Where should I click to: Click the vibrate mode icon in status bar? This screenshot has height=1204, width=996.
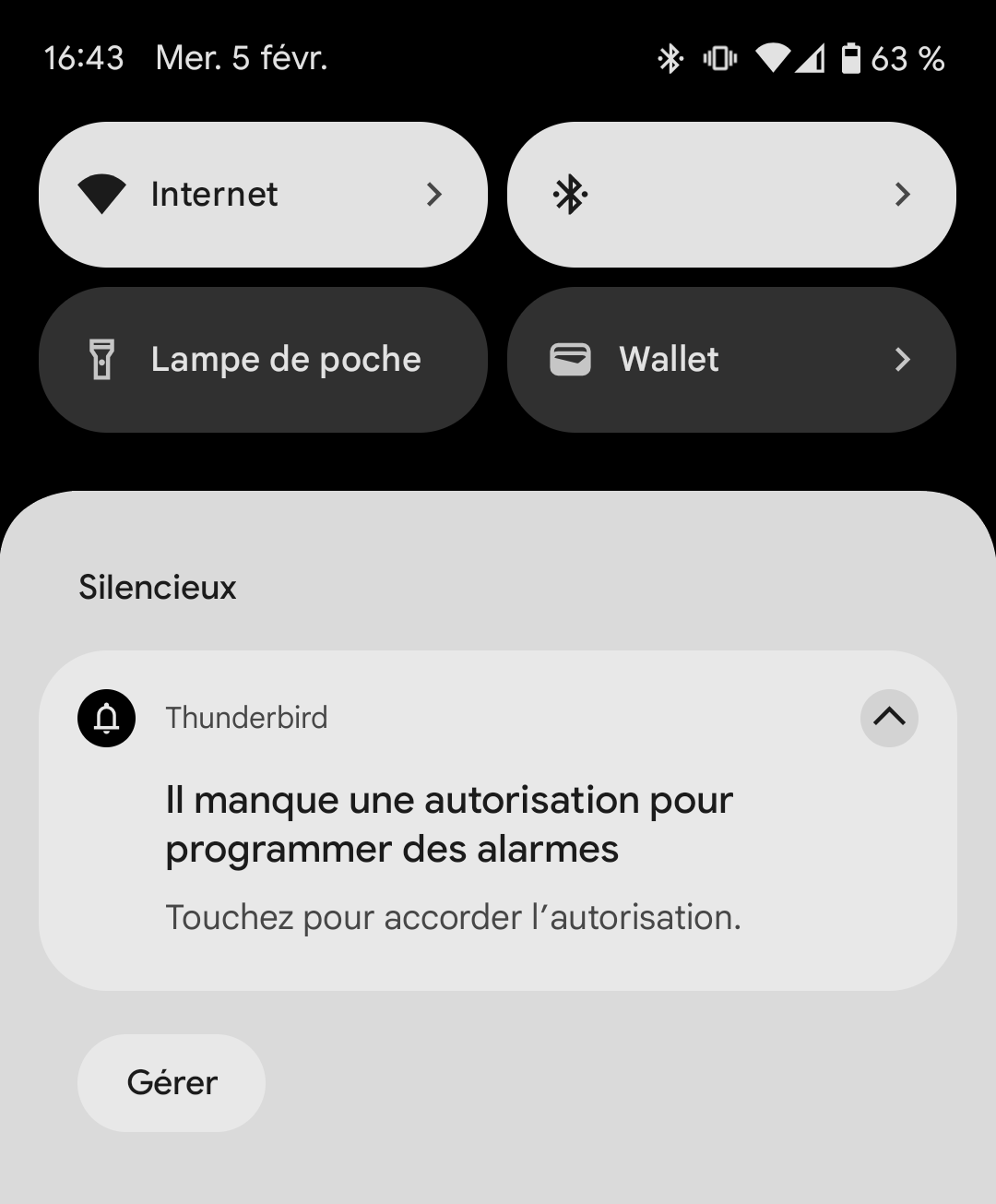point(721,58)
